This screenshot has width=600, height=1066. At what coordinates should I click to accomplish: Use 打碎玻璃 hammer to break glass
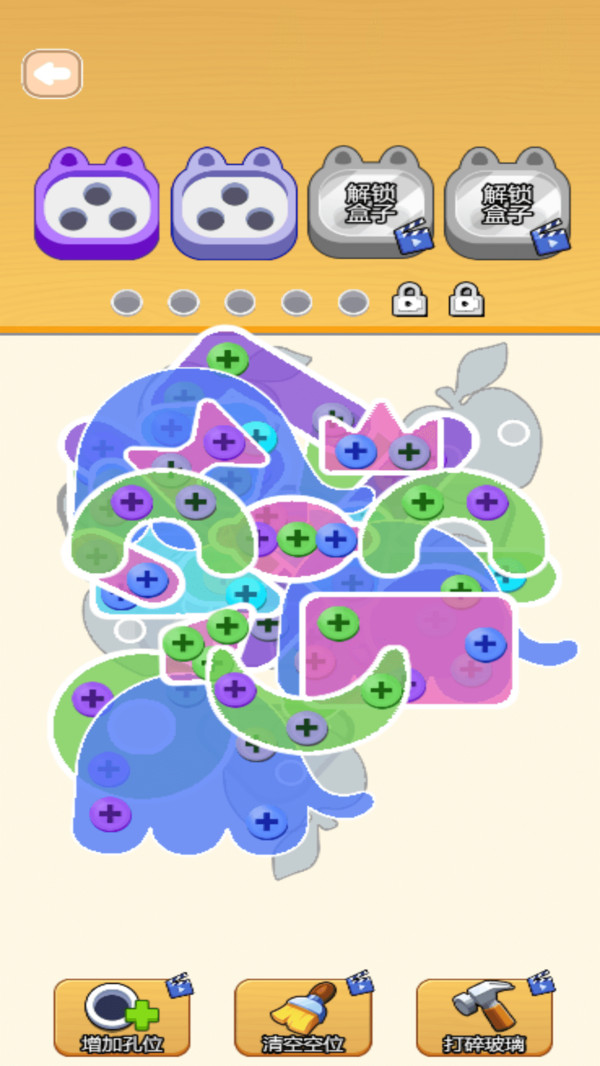(x=484, y=1016)
